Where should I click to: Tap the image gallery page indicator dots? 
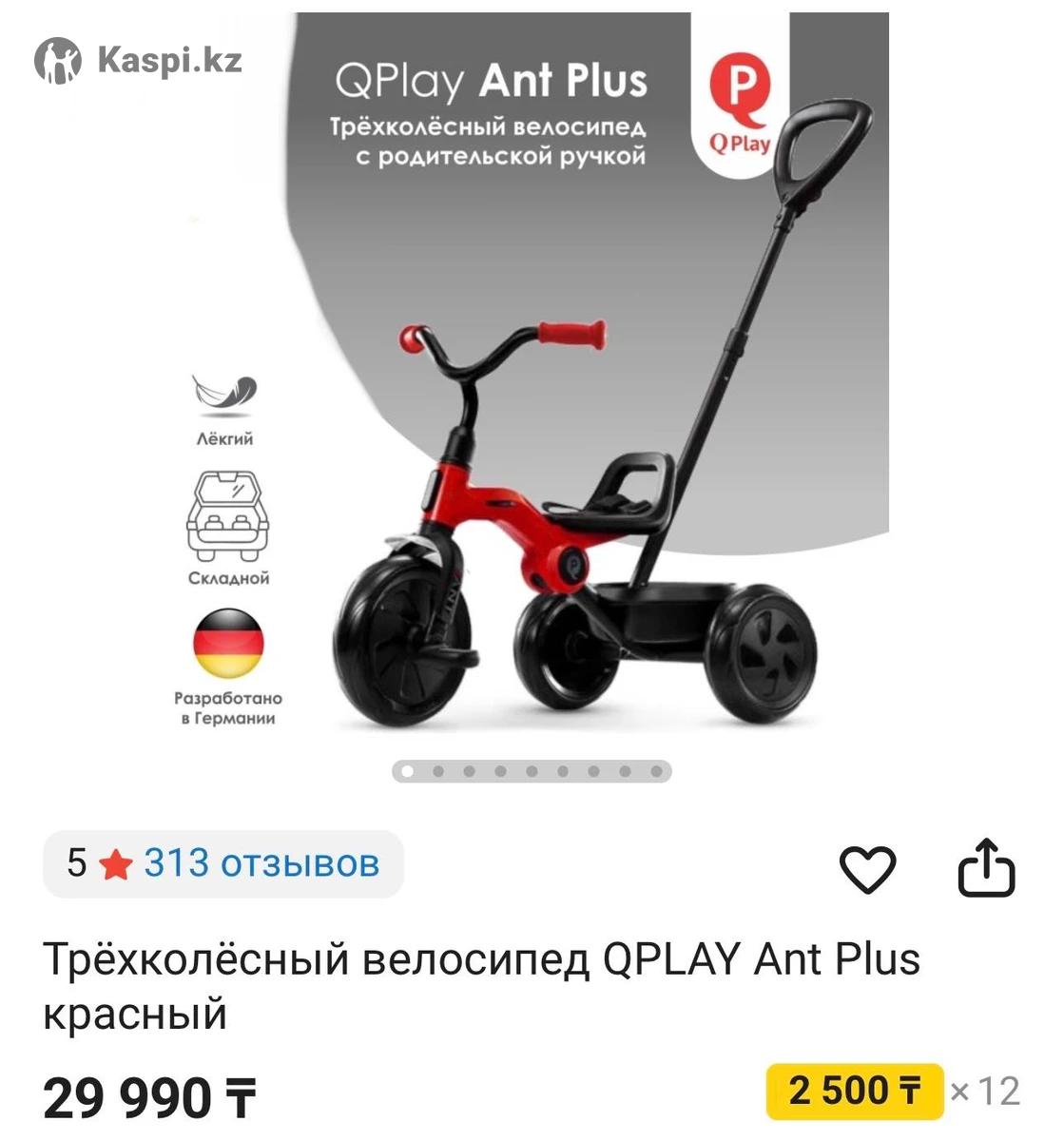pyautogui.click(x=532, y=771)
